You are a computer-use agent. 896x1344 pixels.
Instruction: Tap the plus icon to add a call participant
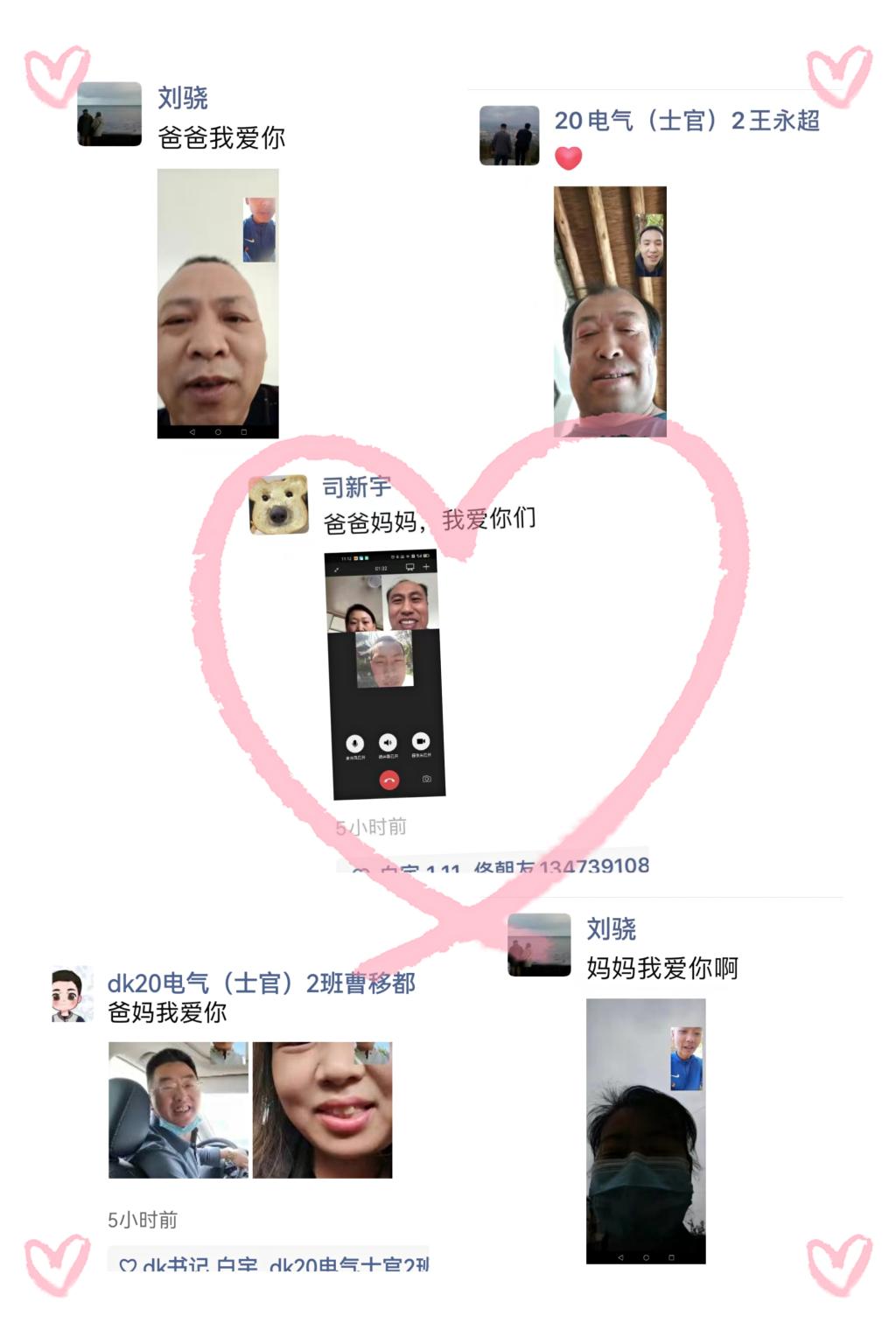pyautogui.click(x=427, y=567)
